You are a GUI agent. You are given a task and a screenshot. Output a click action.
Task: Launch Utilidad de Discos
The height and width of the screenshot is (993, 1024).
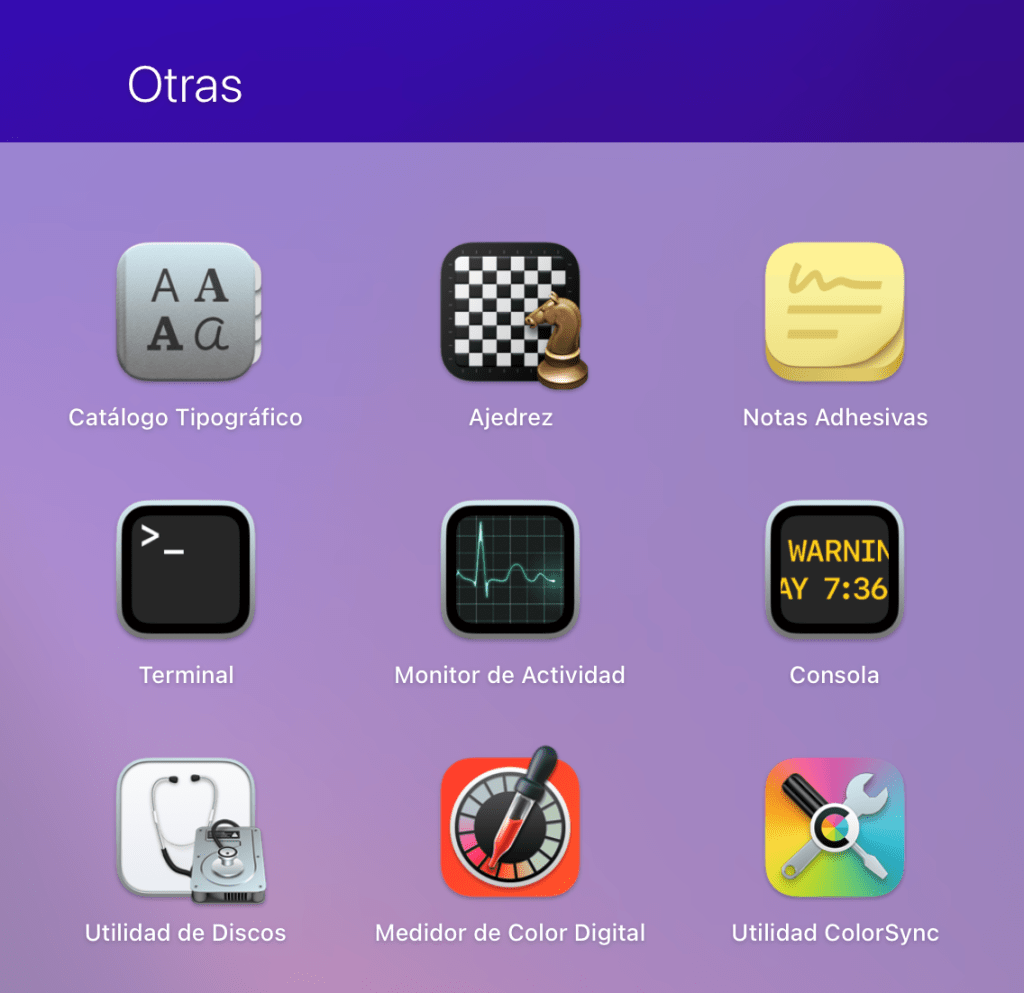186,829
